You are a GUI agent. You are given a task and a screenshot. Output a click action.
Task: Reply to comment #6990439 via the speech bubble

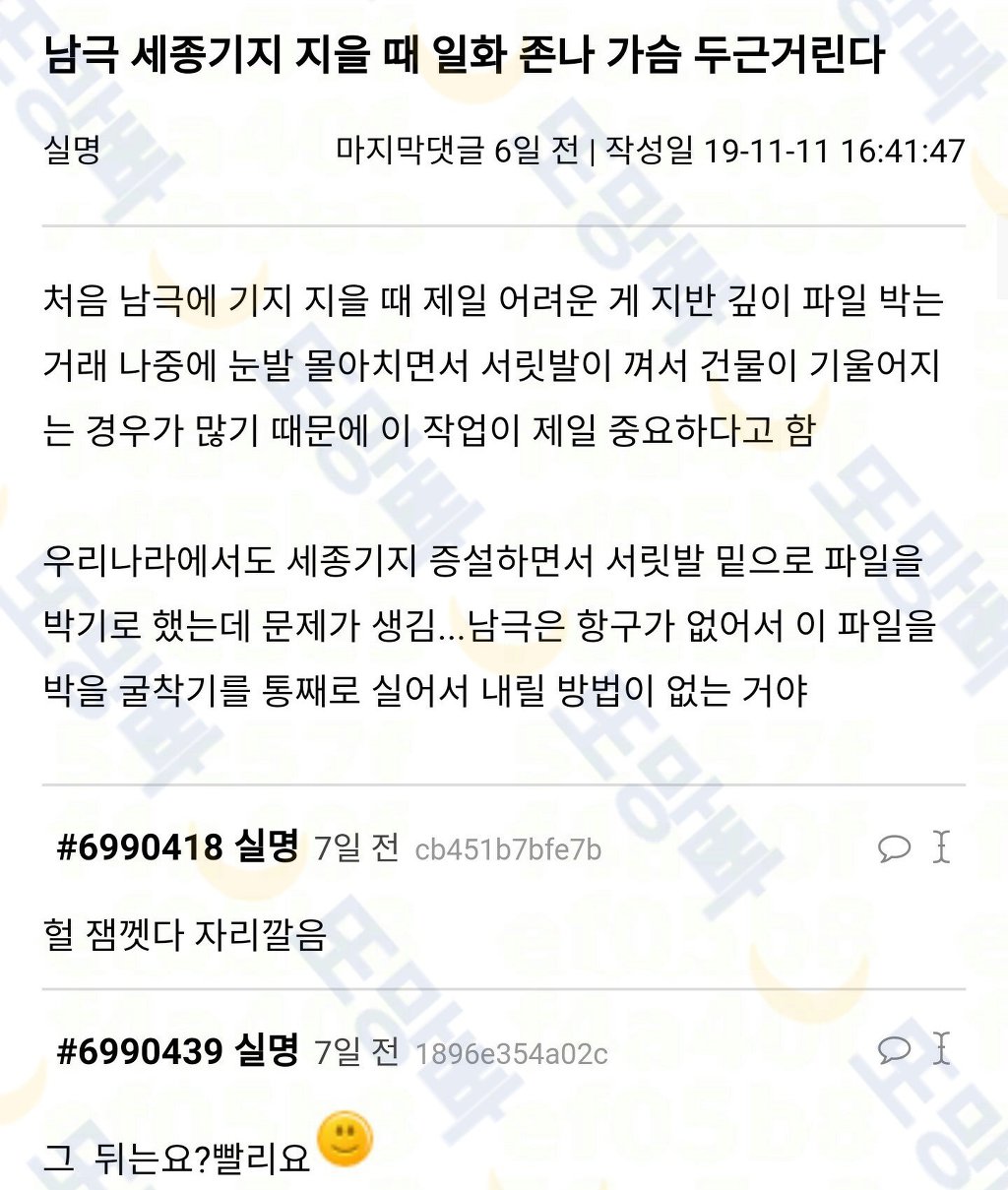click(x=894, y=1050)
